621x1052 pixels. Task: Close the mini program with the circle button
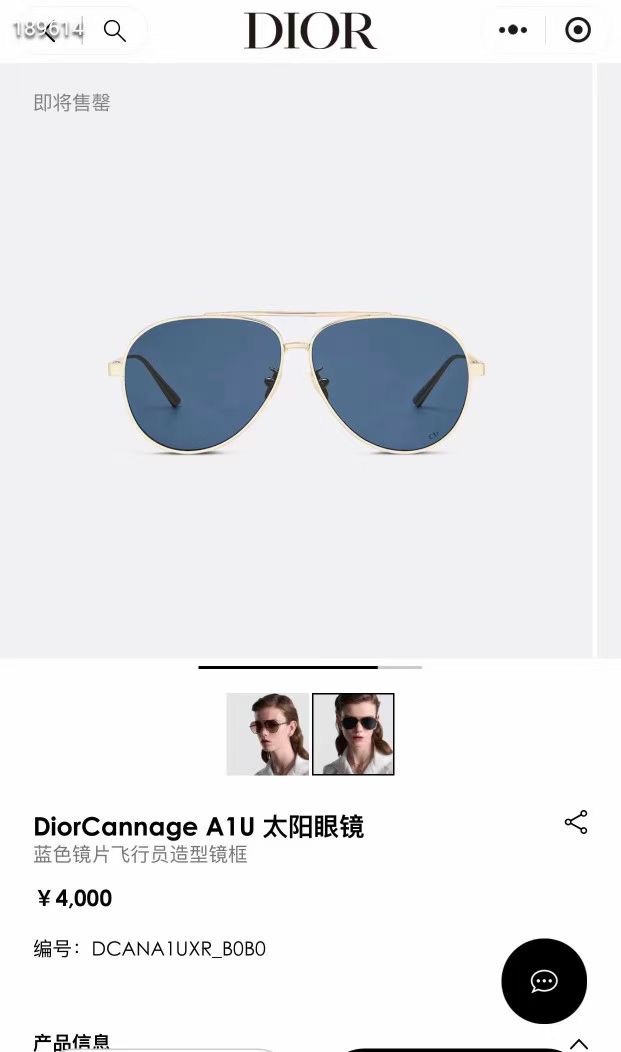(x=578, y=30)
